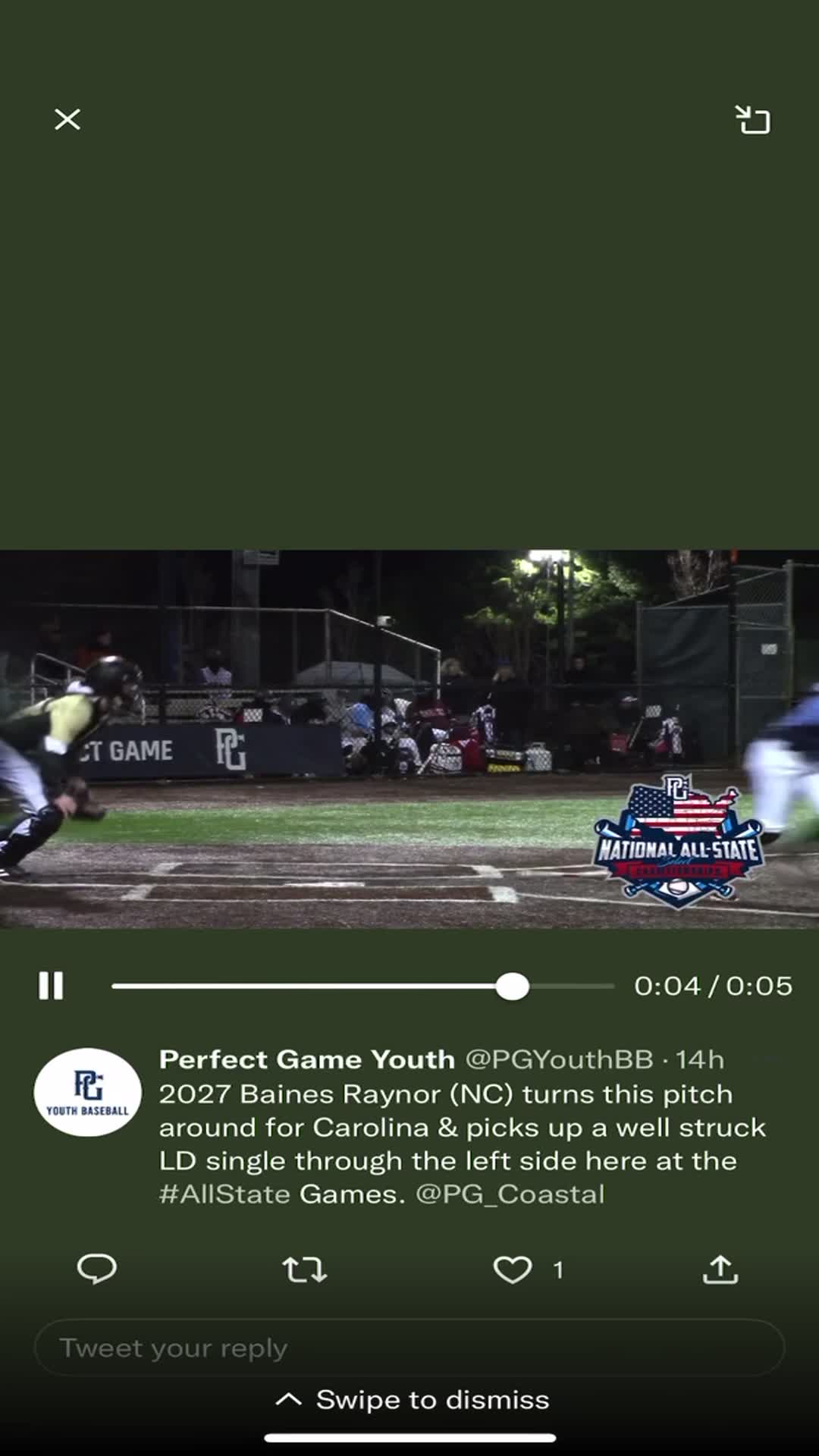The height and width of the screenshot is (1456, 819).
Task: Retweet this post
Action: point(304,1269)
